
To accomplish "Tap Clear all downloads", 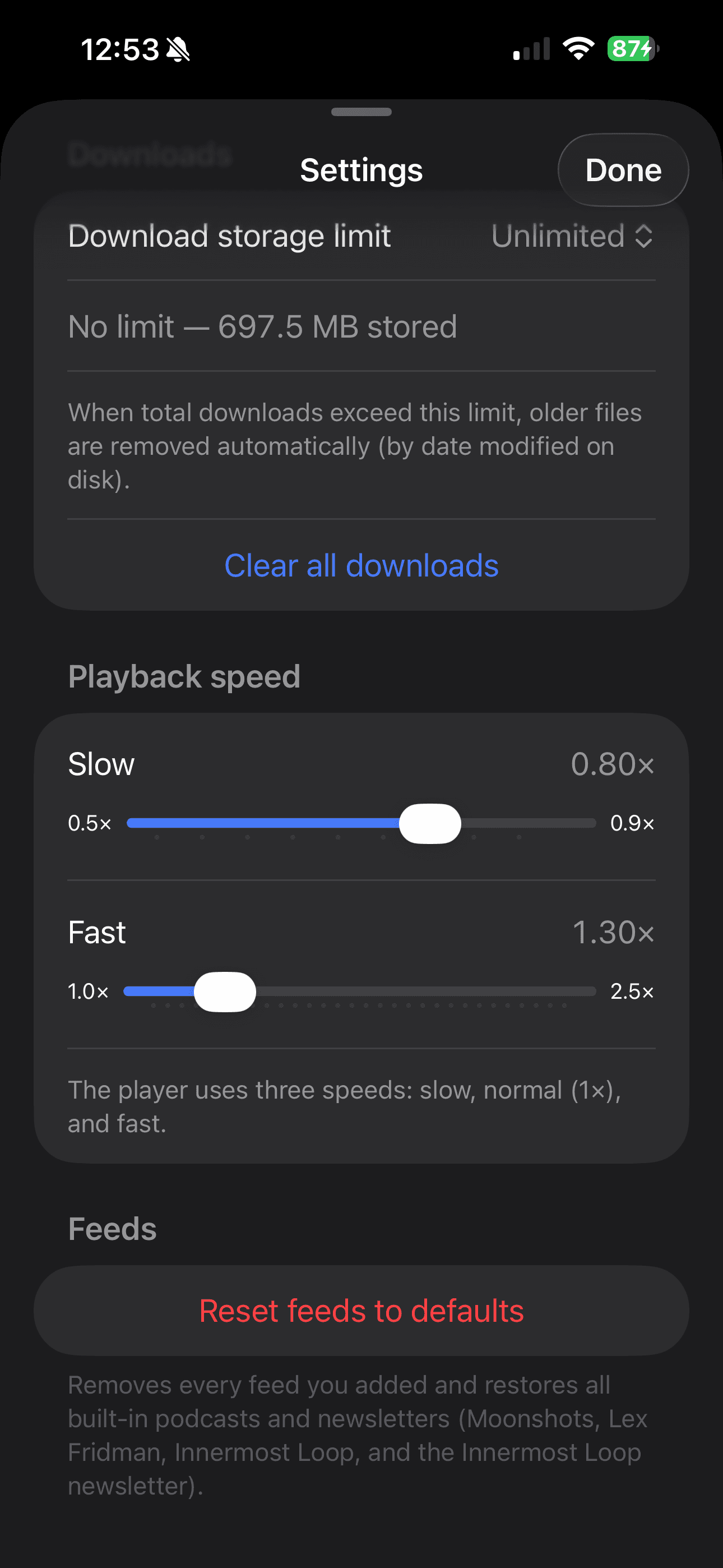I will pyautogui.click(x=361, y=565).
